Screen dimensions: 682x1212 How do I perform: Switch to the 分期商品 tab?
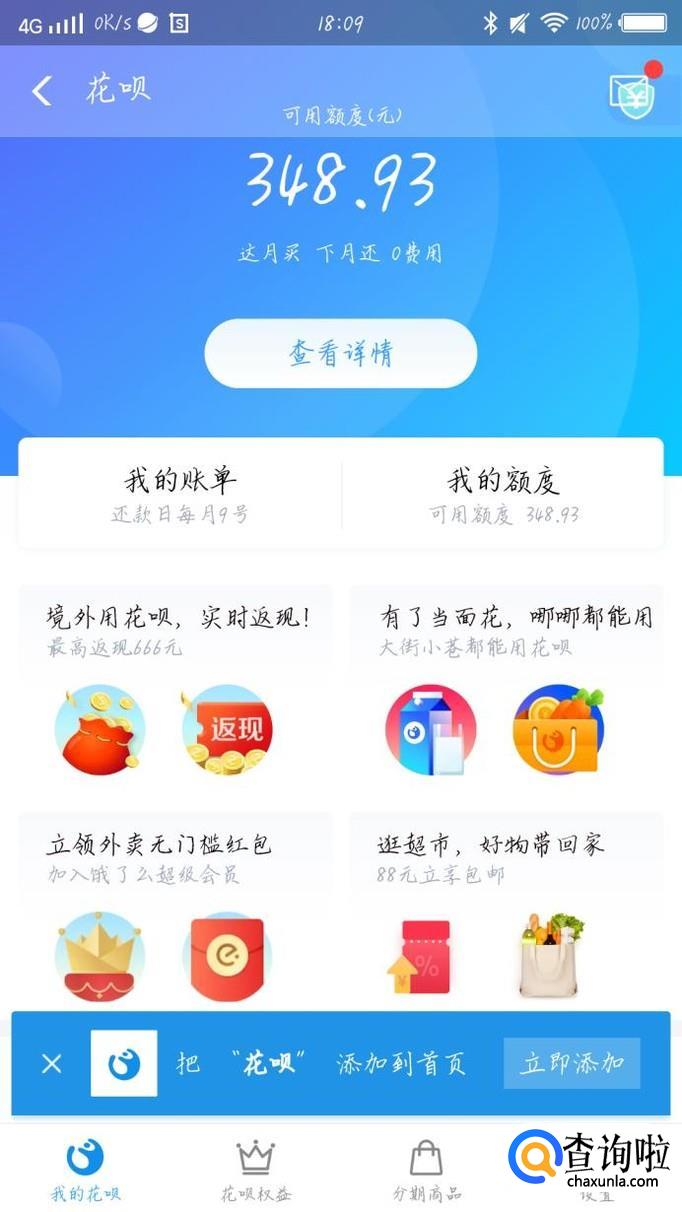(x=427, y=1170)
